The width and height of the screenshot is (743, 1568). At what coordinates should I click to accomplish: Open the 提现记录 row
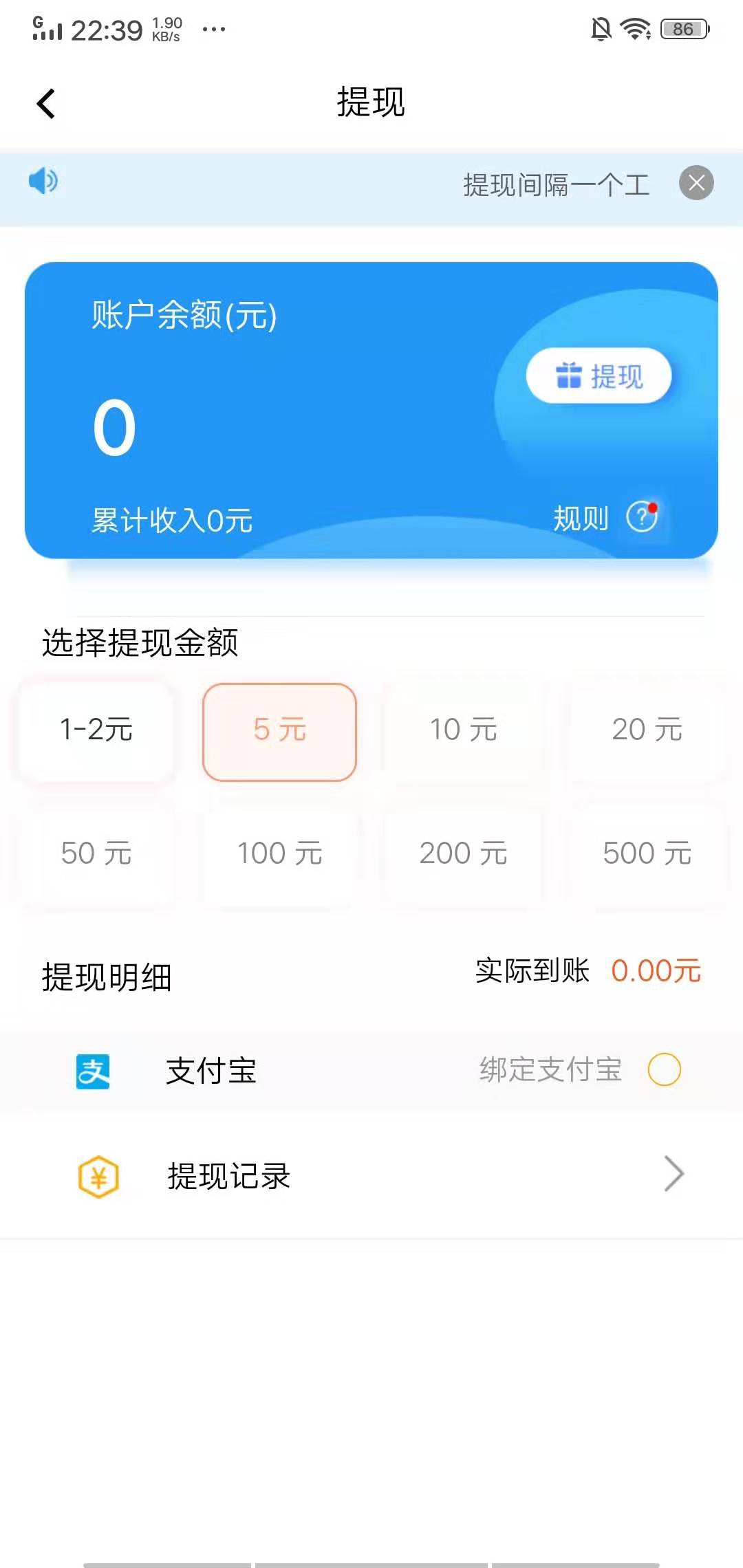(x=371, y=1175)
